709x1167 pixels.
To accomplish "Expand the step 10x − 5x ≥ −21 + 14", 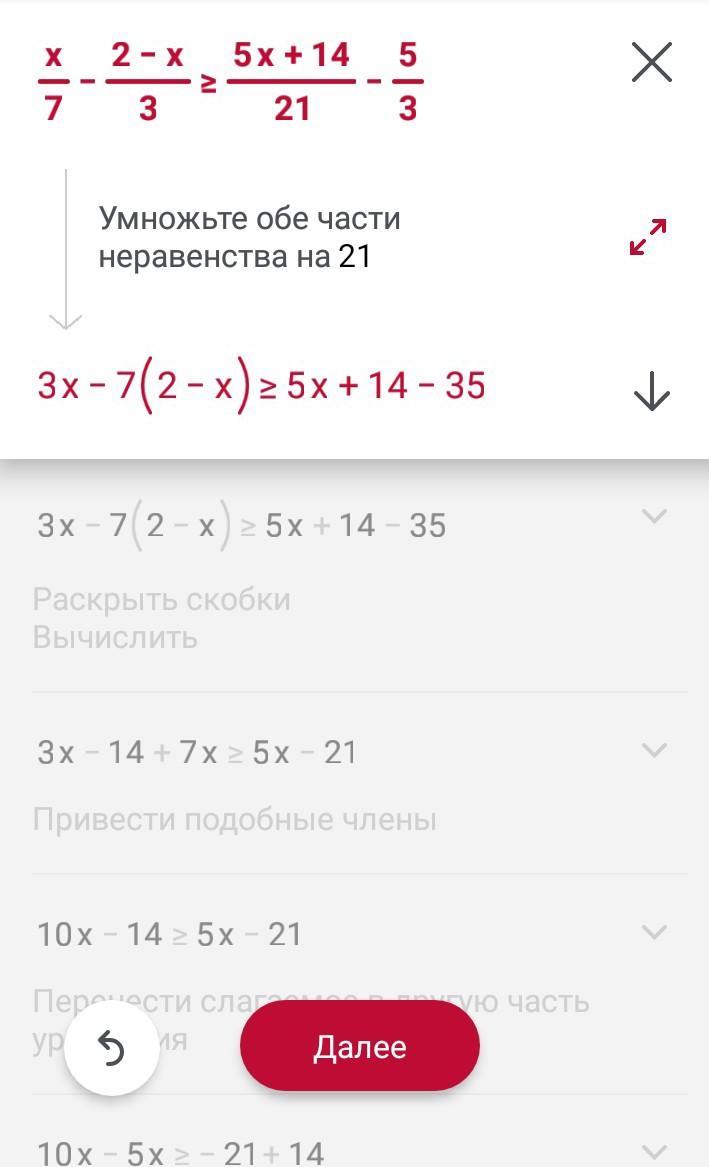I will coord(654,1151).
